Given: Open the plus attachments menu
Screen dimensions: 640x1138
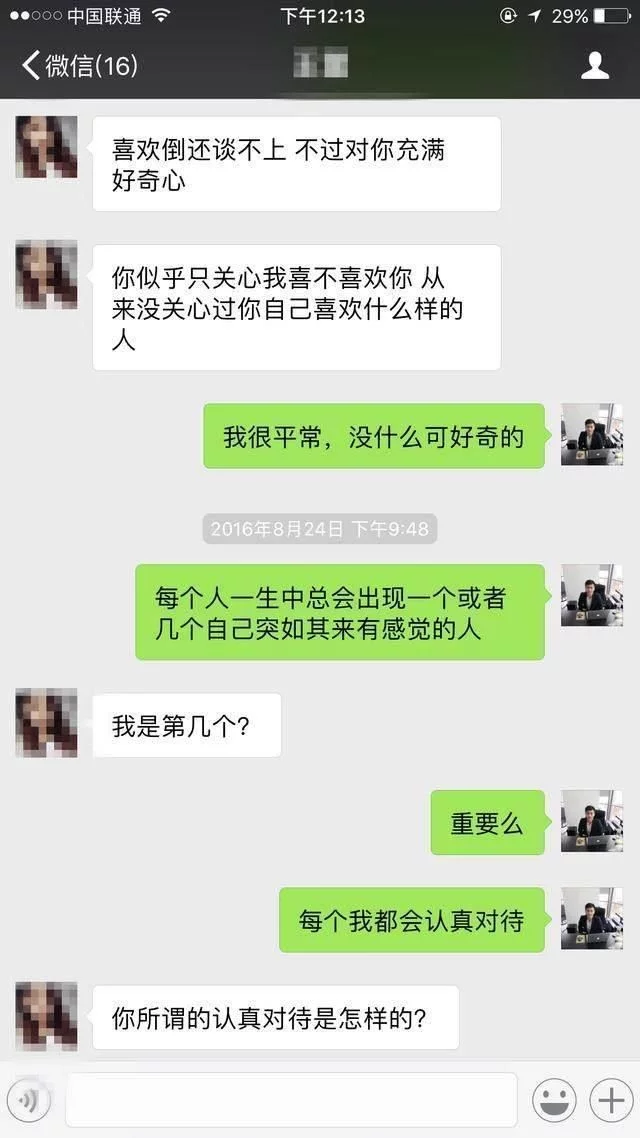Looking at the screenshot, I should (609, 1100).
